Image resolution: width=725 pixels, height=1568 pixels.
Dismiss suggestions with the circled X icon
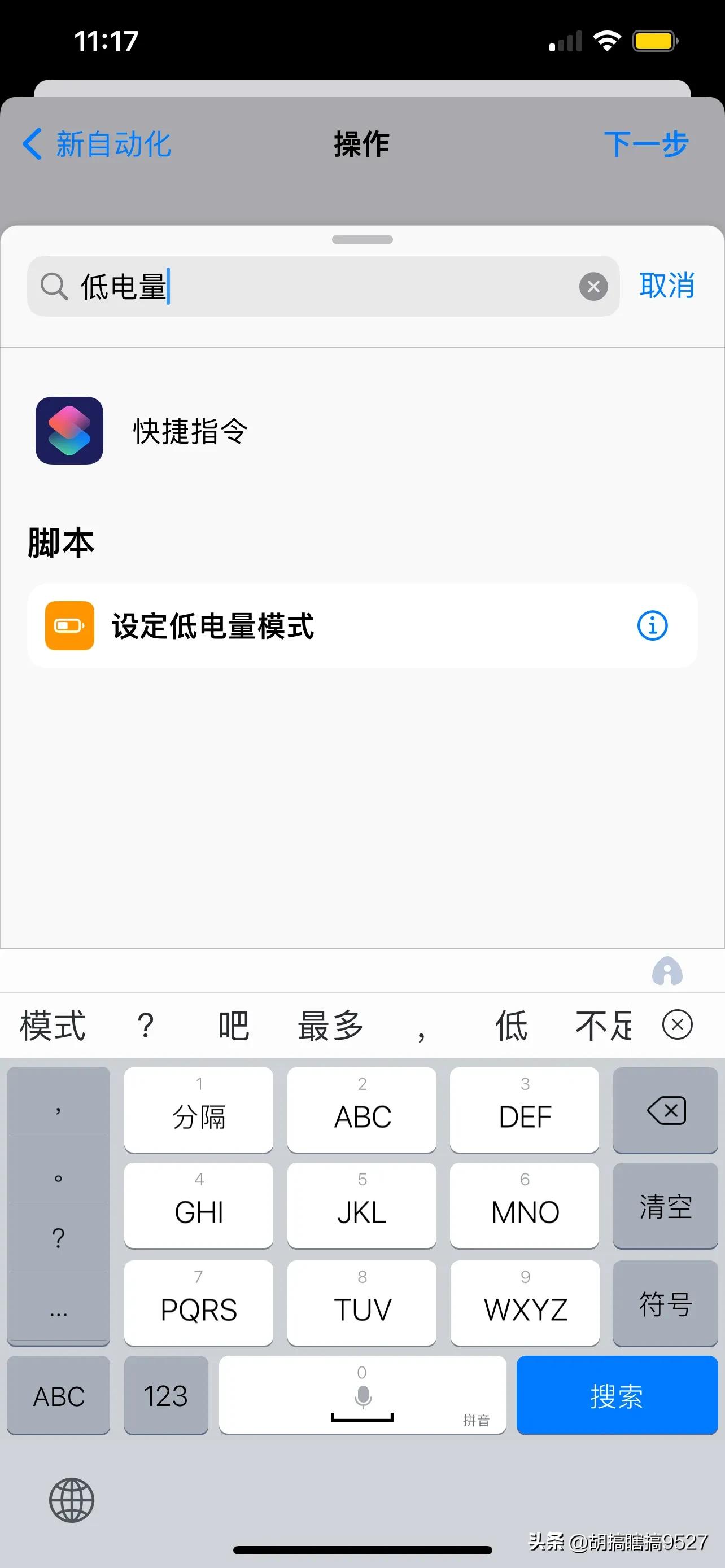click(x=678, y=1024)
